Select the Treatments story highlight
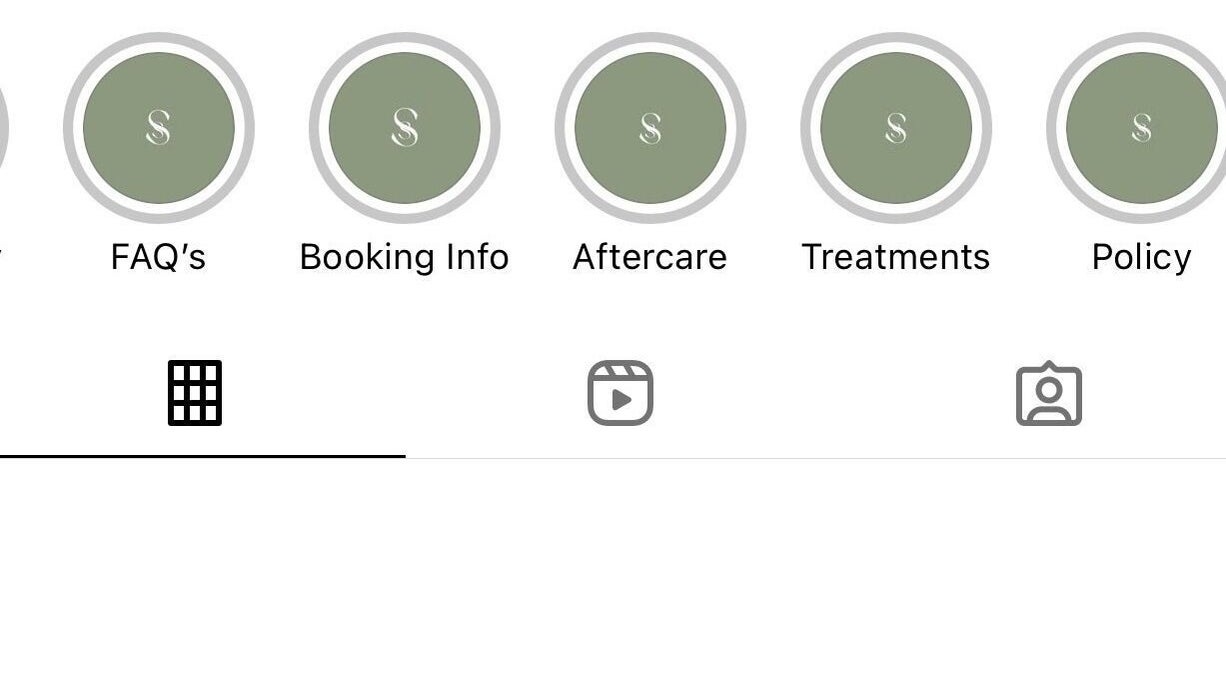Screen dimensions: 1226x678 pyautogui.click(x=896, y=128)
